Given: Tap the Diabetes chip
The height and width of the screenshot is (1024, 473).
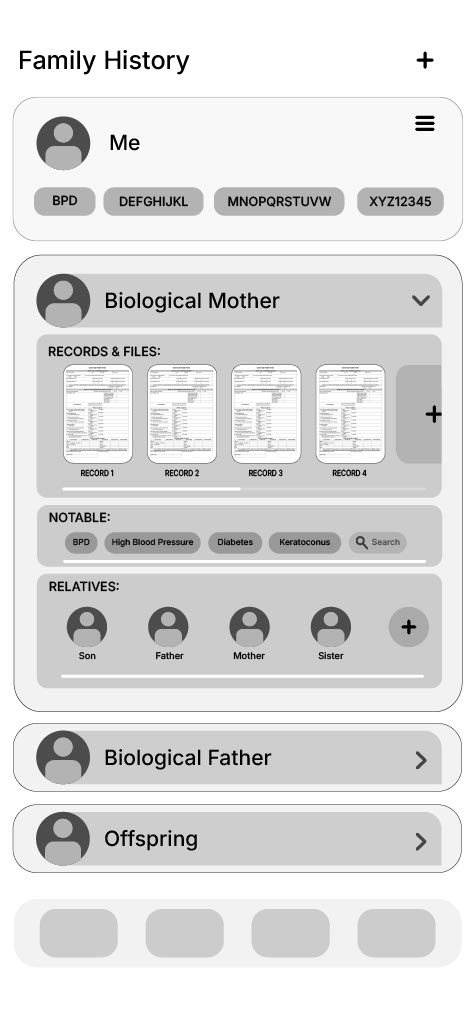Looking at the screenshot, I should [x=235, y=543].
